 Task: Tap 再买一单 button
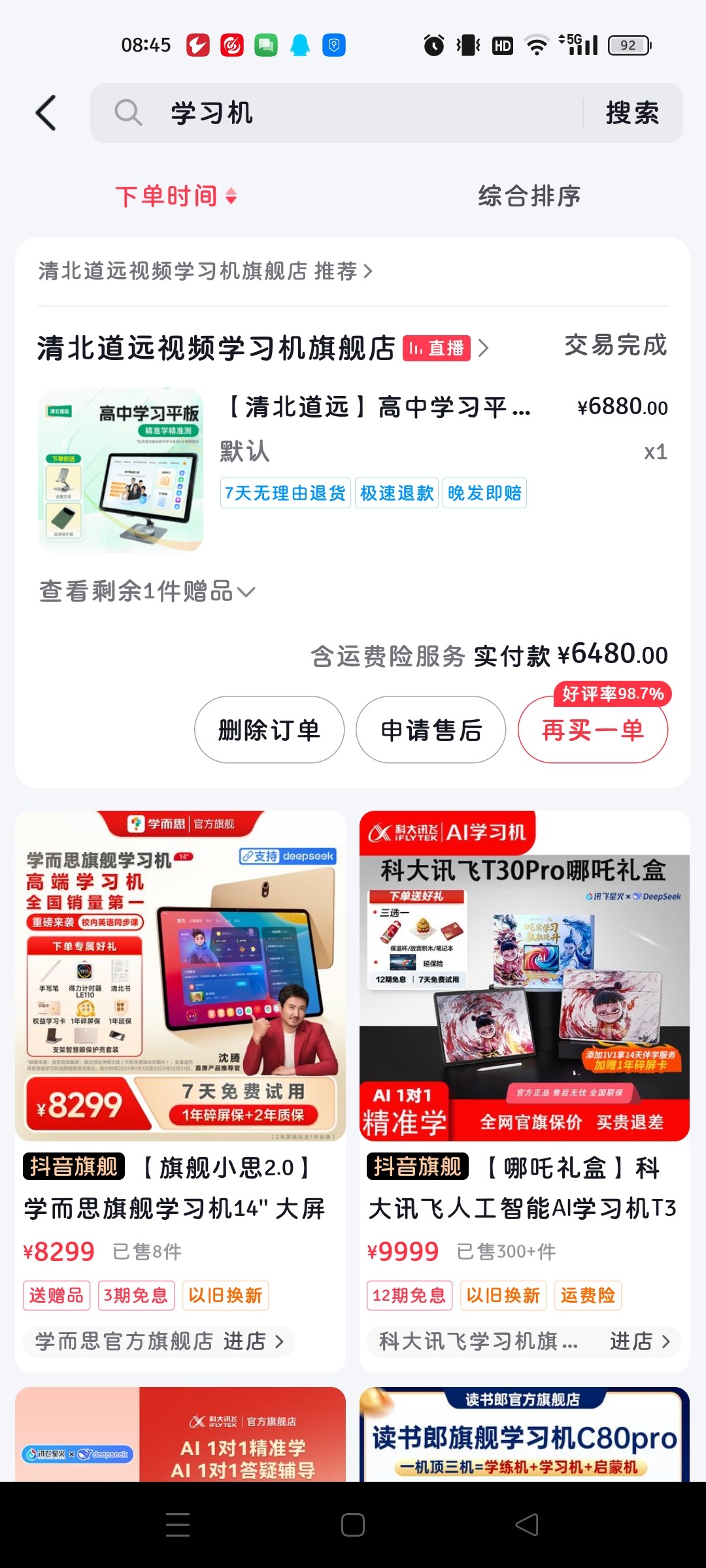(592, 730)
